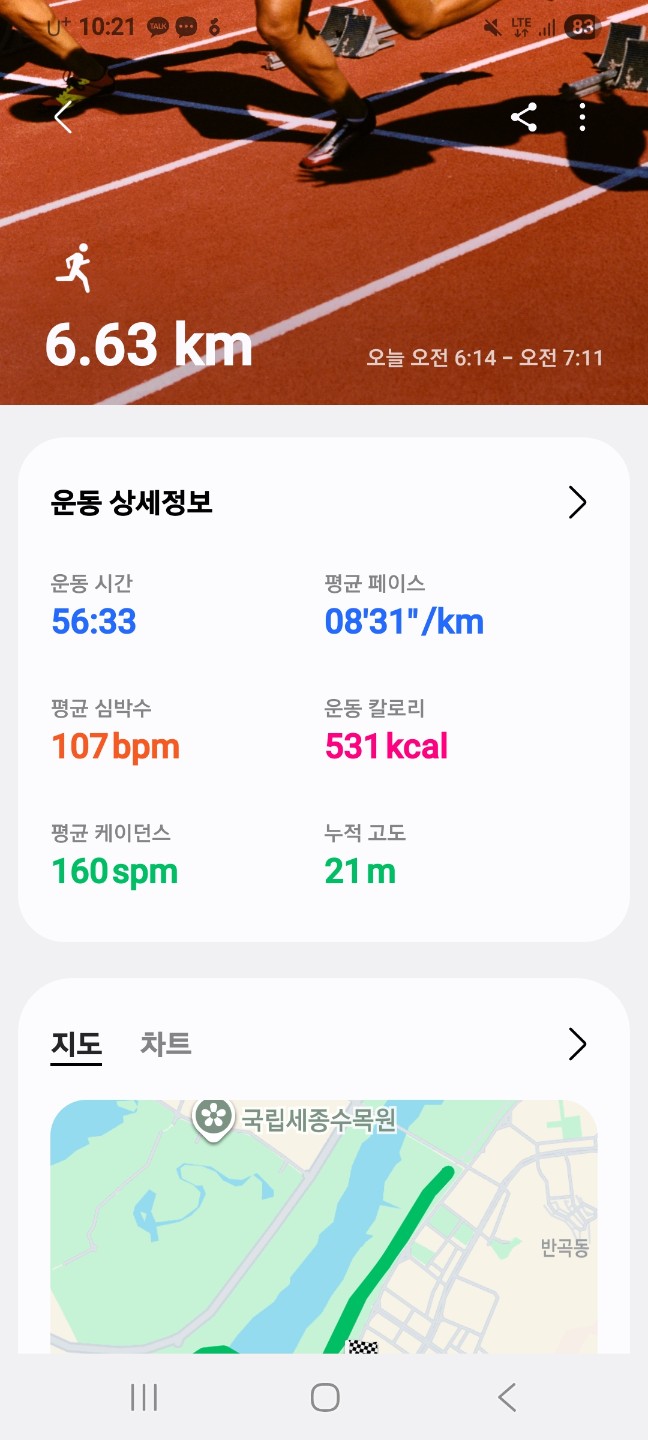Select the 지도 tab
This screenshot has width=648, height=1440.
(x=76, y=1044)
